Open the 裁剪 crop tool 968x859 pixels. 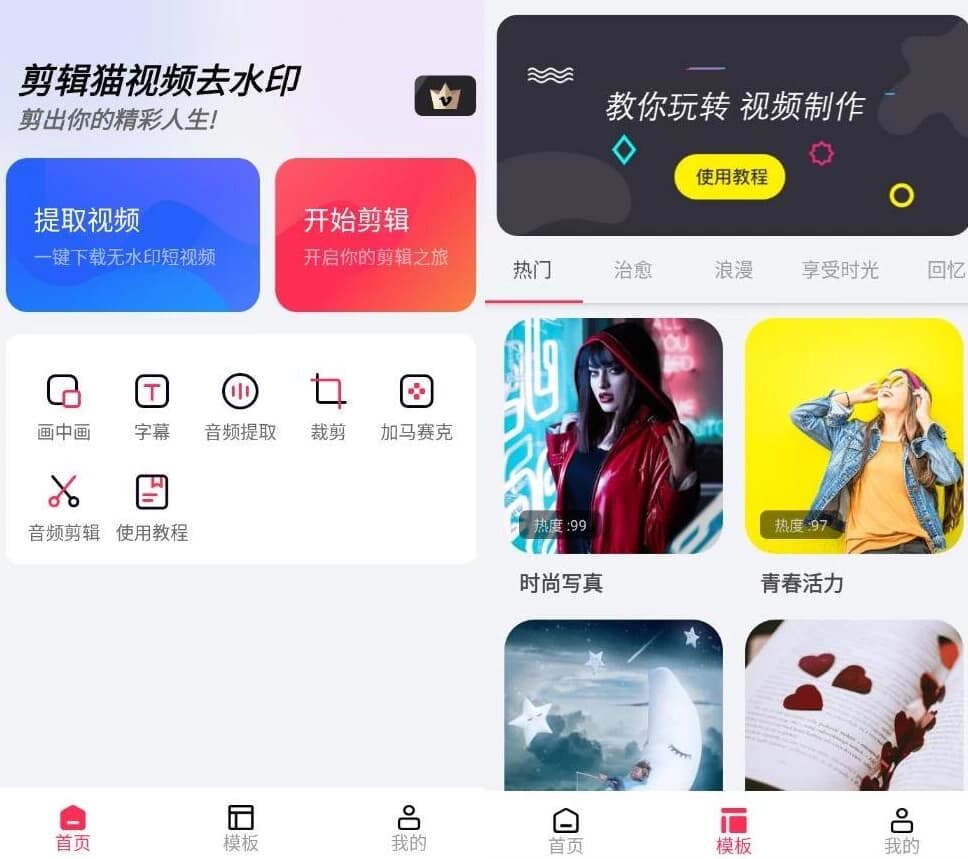(328, 406)
